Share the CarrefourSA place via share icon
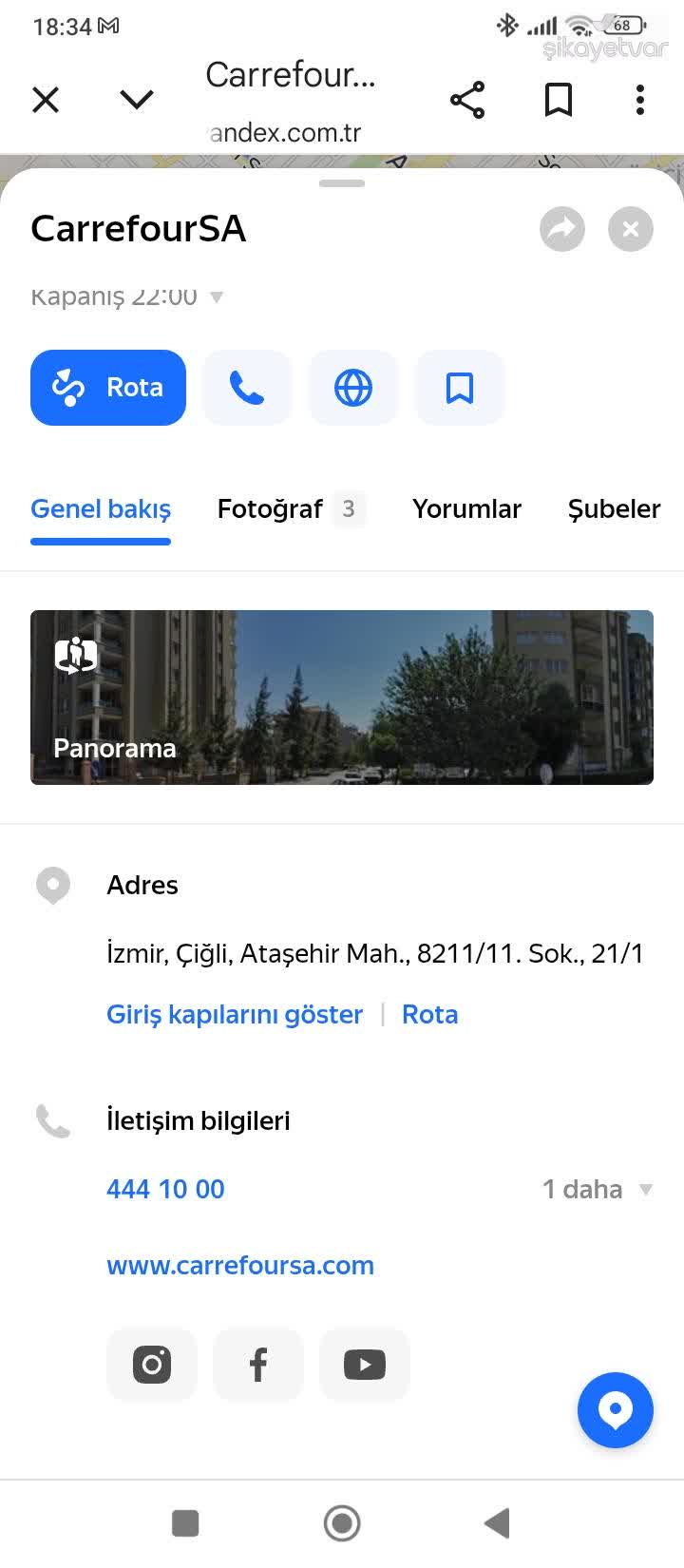 468,99
